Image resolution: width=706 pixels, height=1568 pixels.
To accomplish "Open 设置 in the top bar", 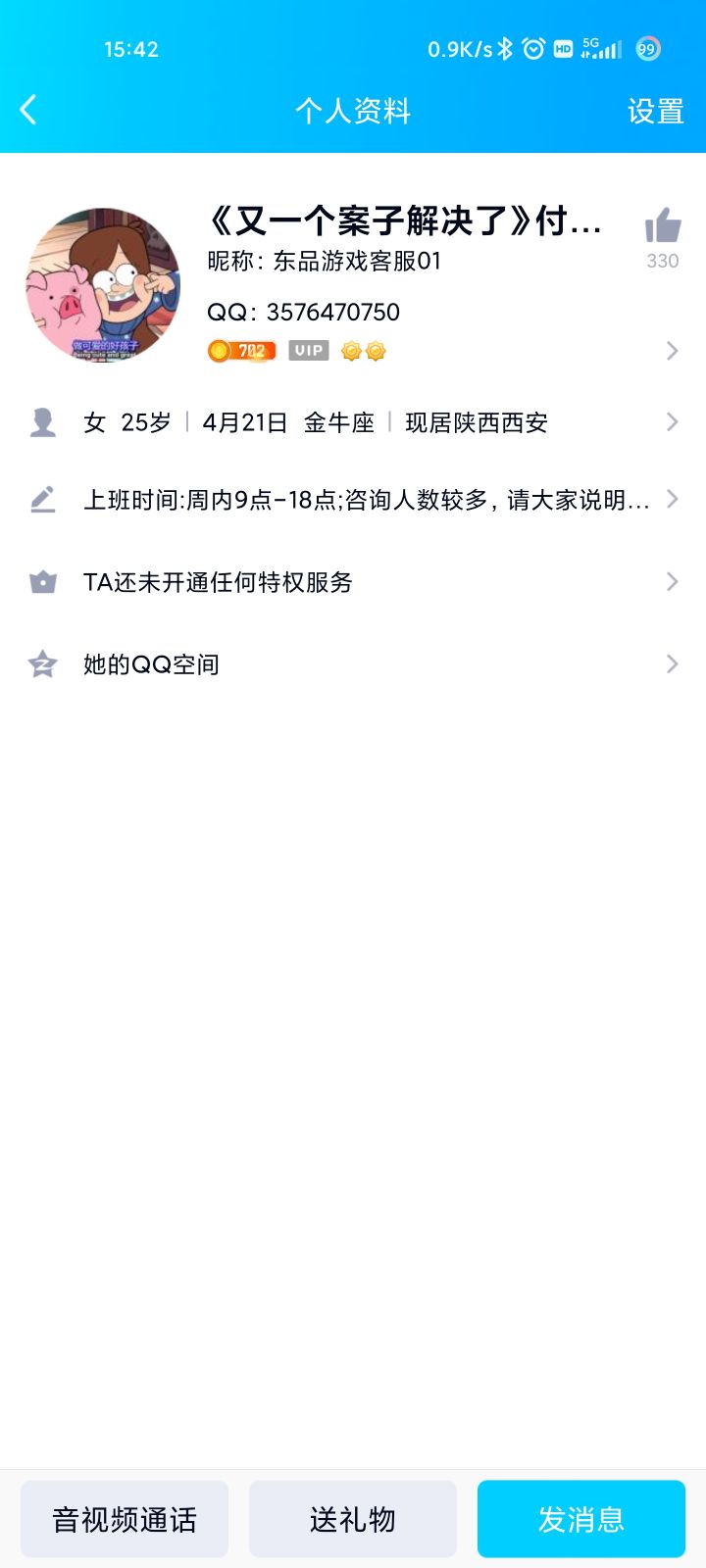I will click(655, 111).
